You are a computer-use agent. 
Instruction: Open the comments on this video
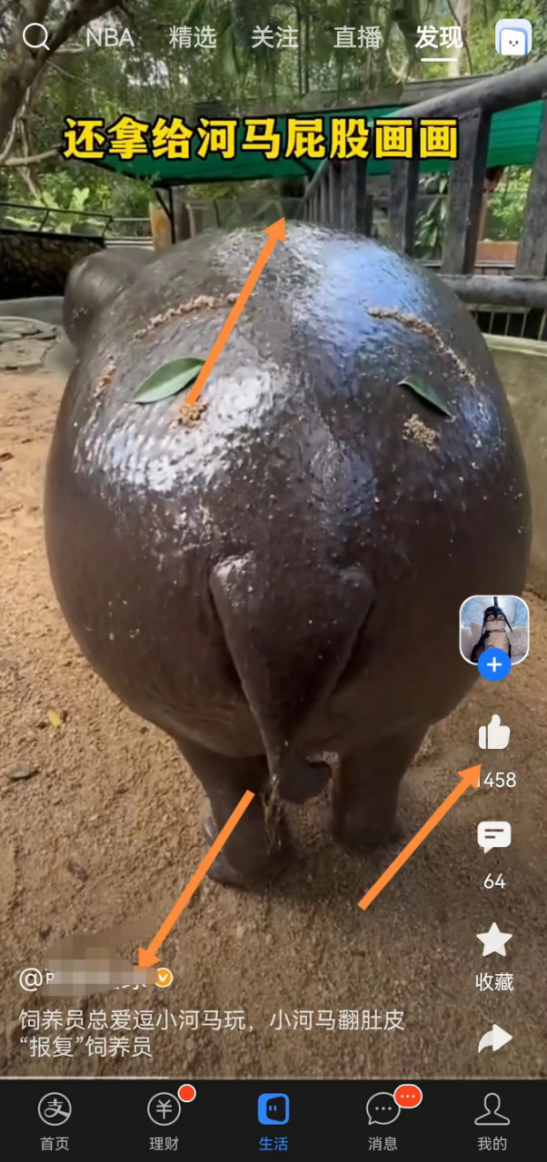click(494, 837)
